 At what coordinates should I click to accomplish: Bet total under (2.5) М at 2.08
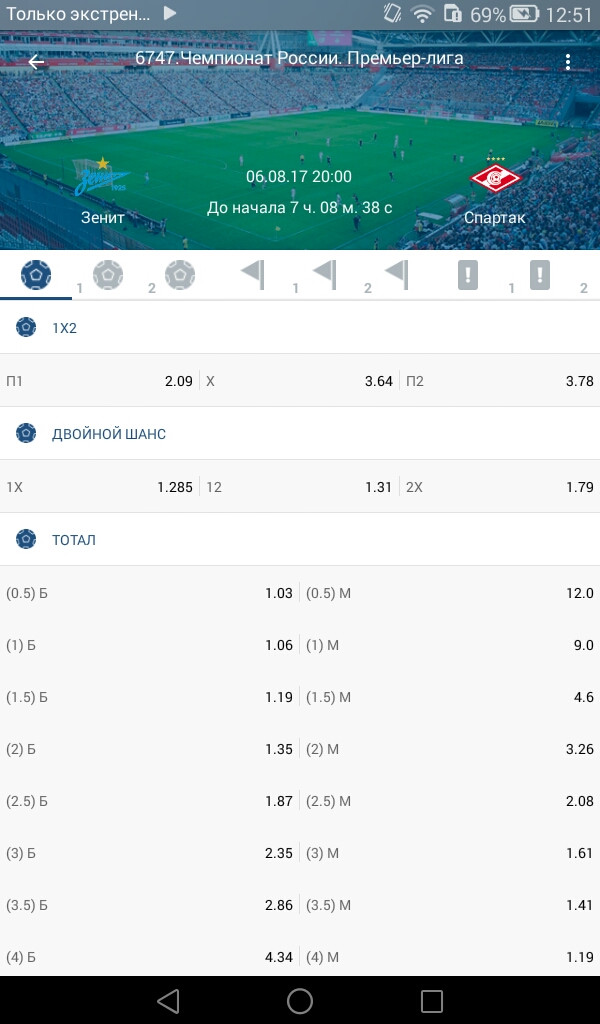point(450,801)
